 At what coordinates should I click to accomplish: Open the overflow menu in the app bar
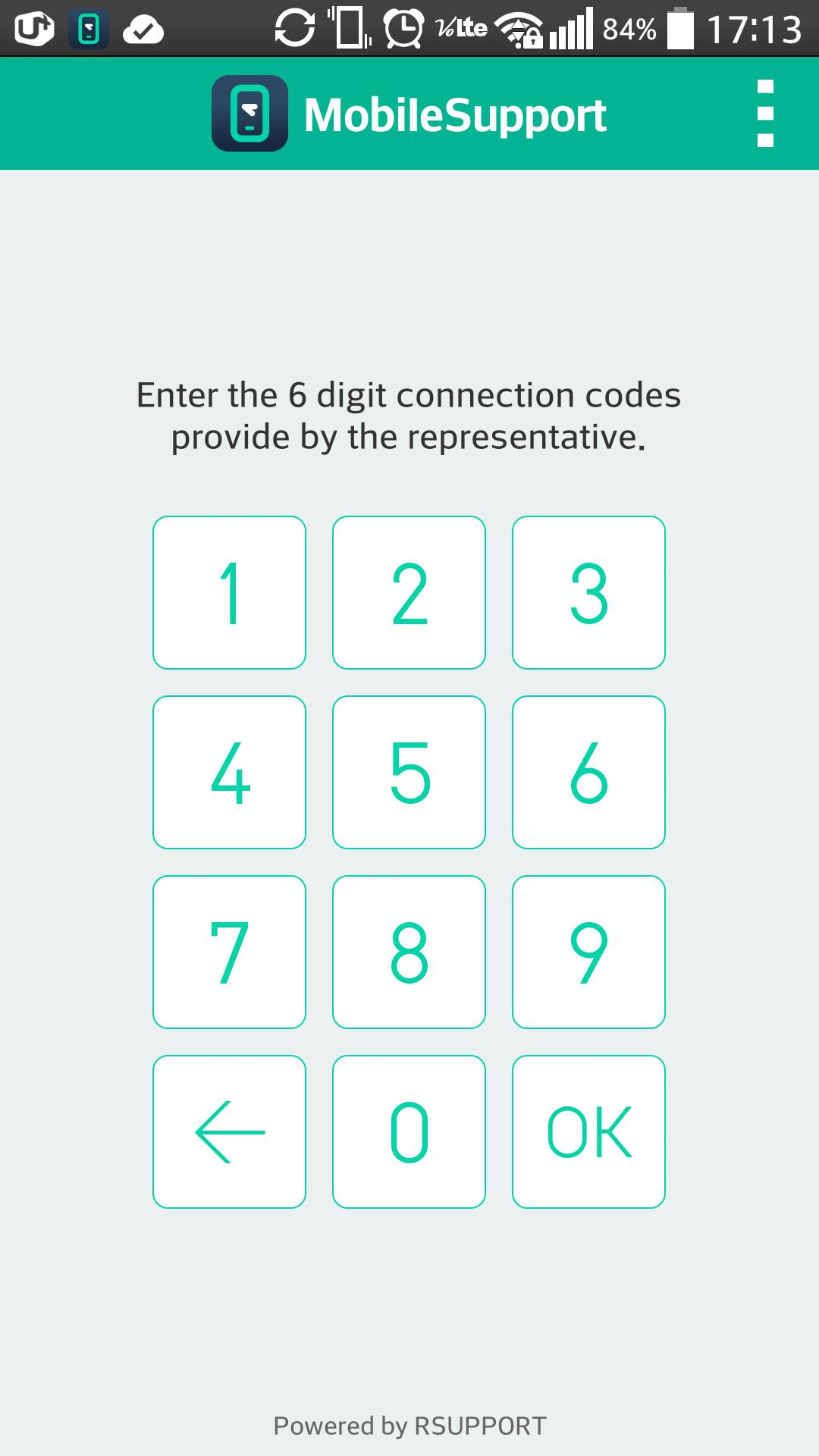pyautogui.click(x=765, y=114)
